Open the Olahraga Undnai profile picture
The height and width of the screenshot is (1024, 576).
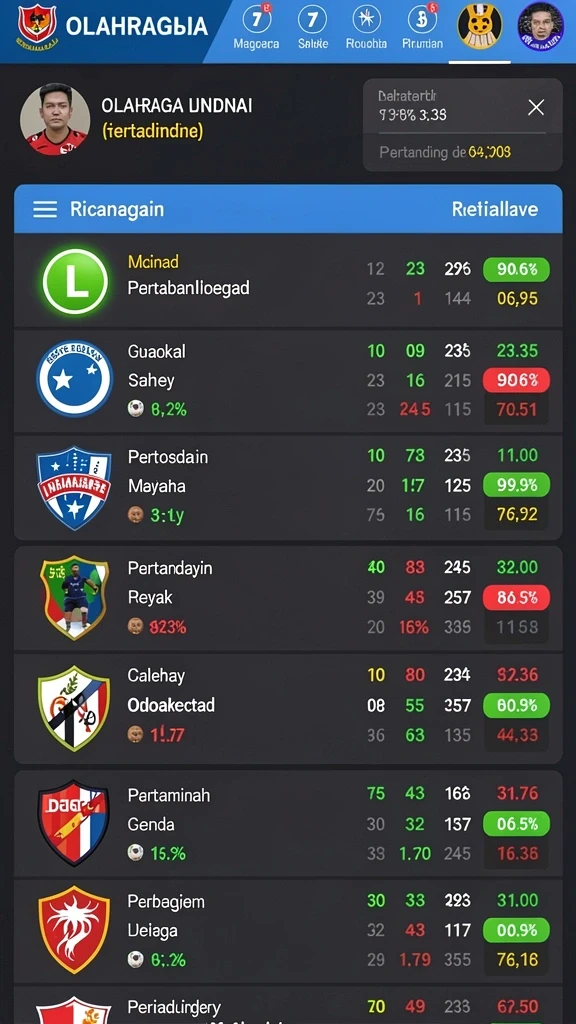[55, 118]
